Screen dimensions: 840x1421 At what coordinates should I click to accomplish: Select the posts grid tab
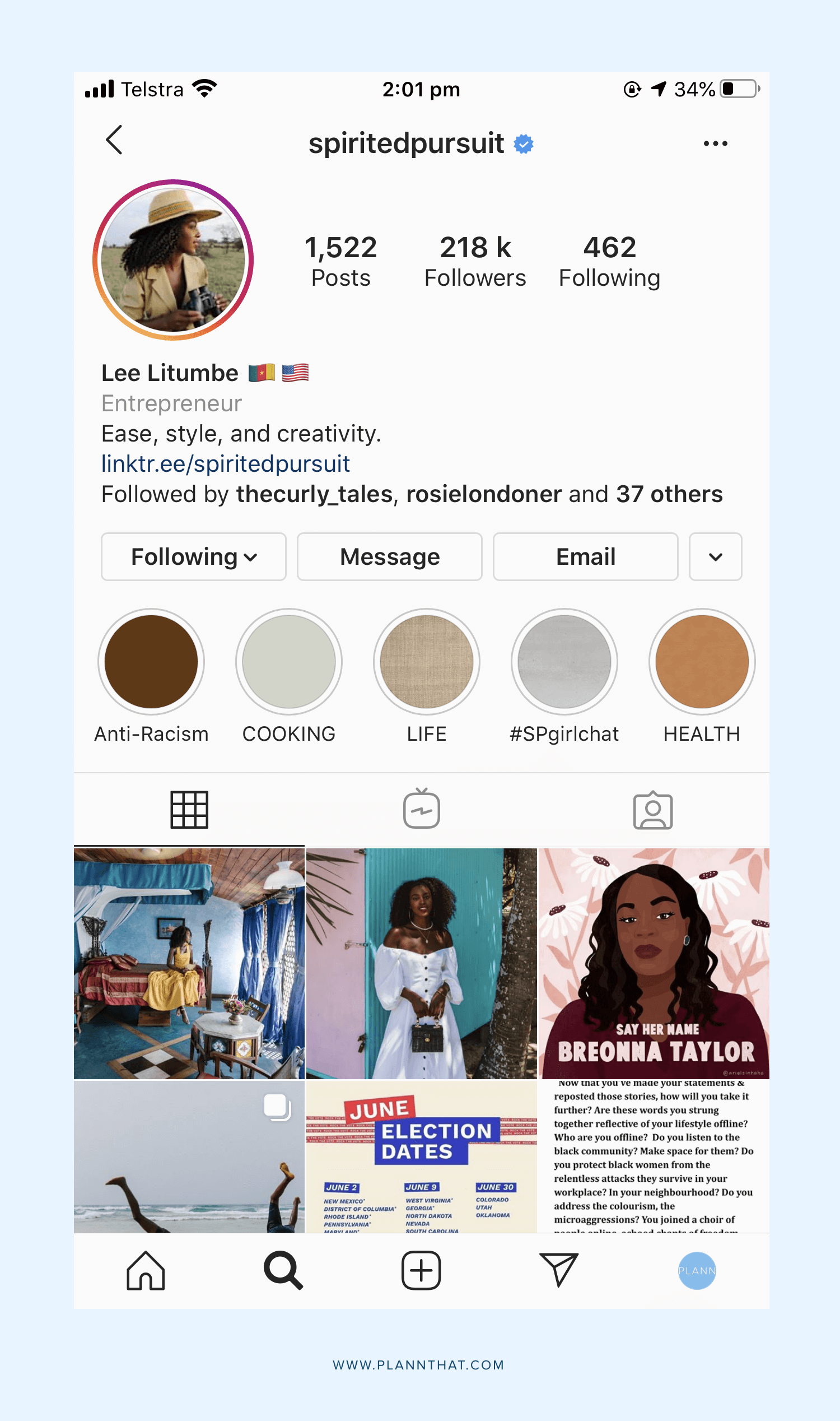coord(190,810)
